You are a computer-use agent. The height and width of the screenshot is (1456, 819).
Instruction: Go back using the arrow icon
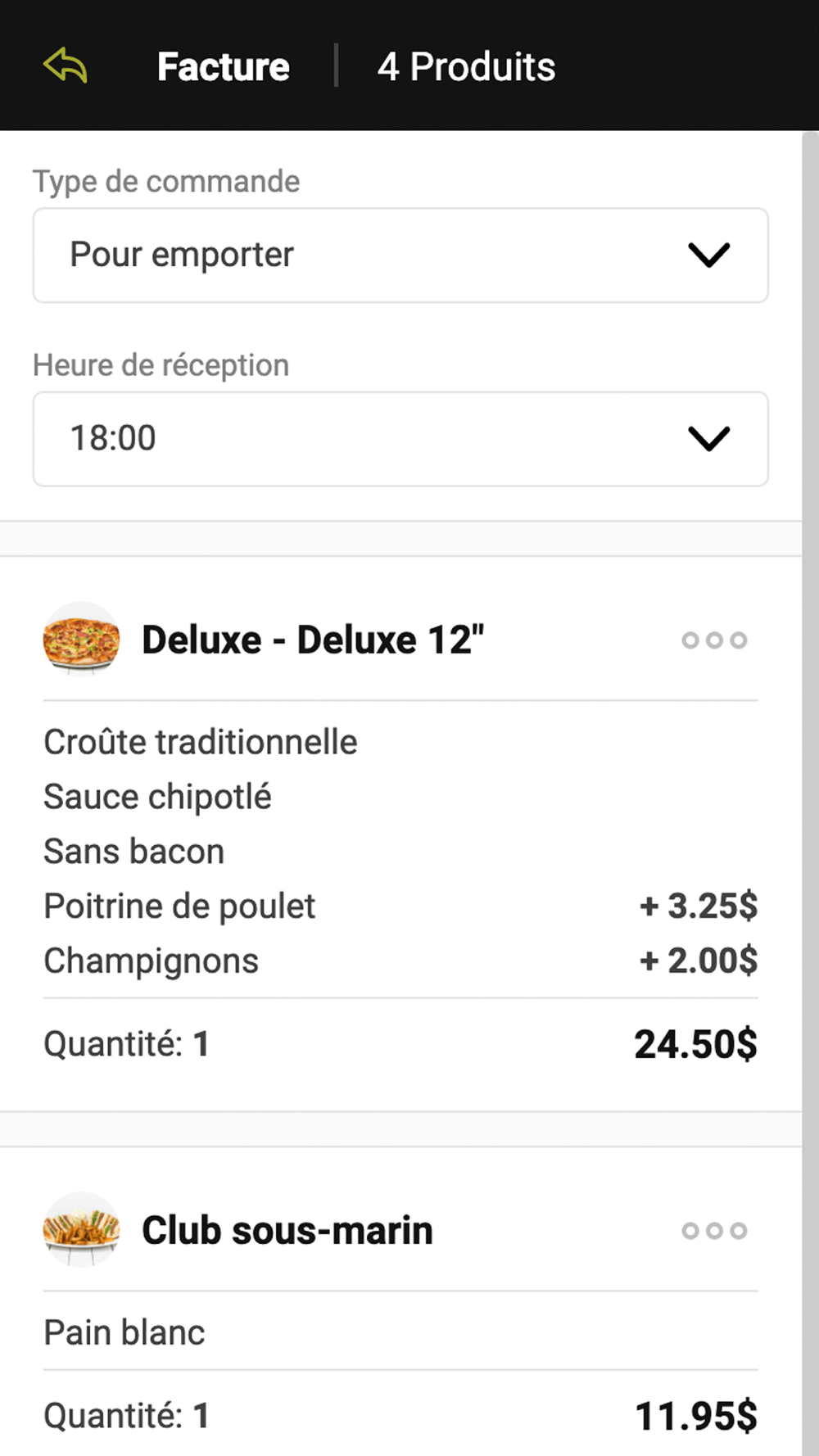[x=65, y=66]
